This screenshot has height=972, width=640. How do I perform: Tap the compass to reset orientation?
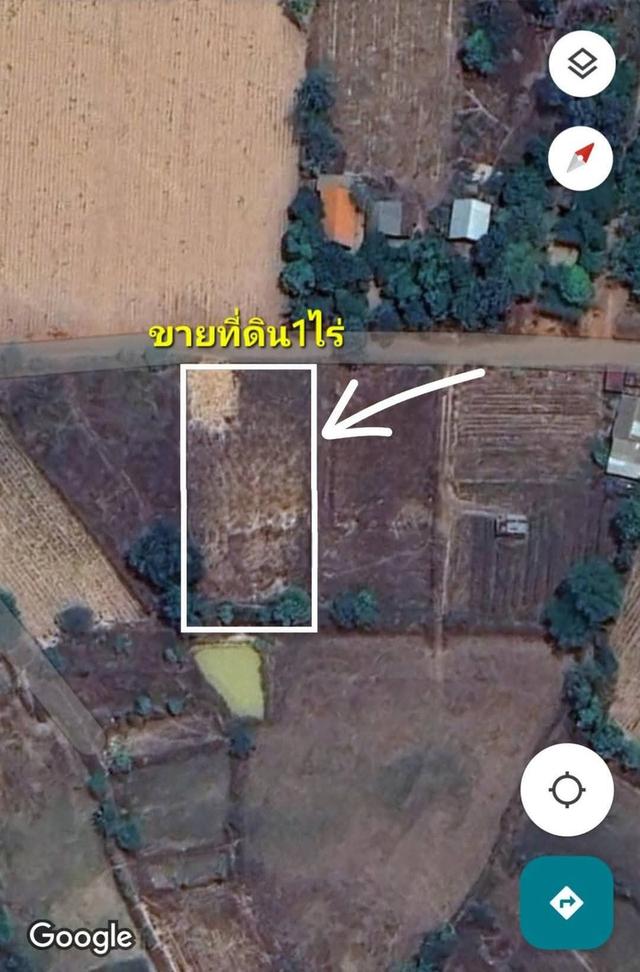click(581, 158)
